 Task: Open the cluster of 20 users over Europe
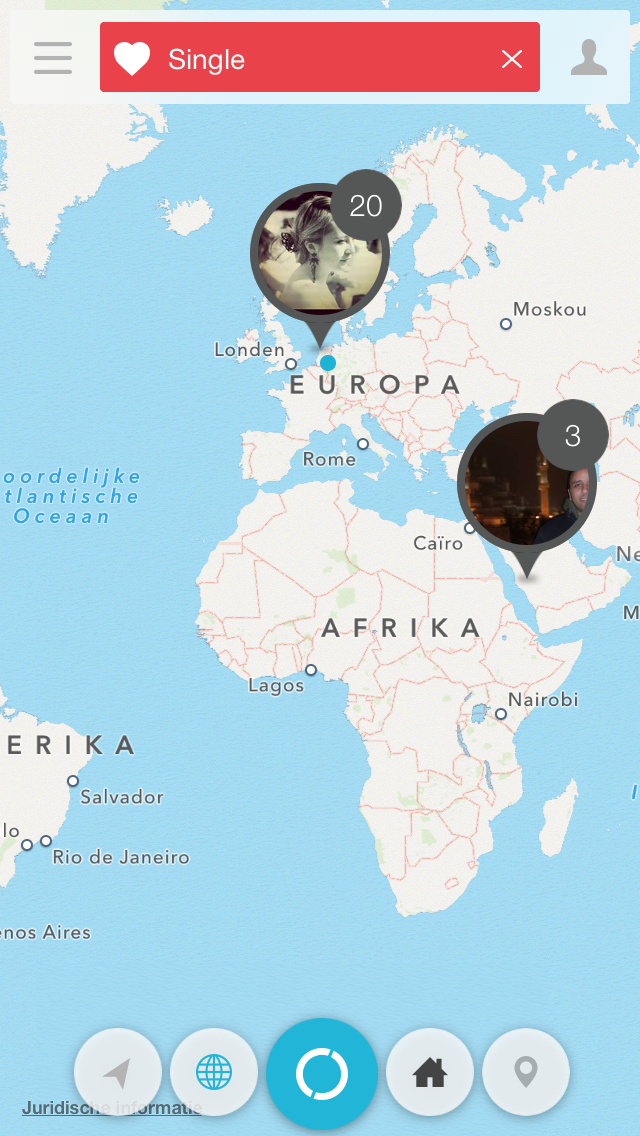pyautogui.click(x=320, y=252)
